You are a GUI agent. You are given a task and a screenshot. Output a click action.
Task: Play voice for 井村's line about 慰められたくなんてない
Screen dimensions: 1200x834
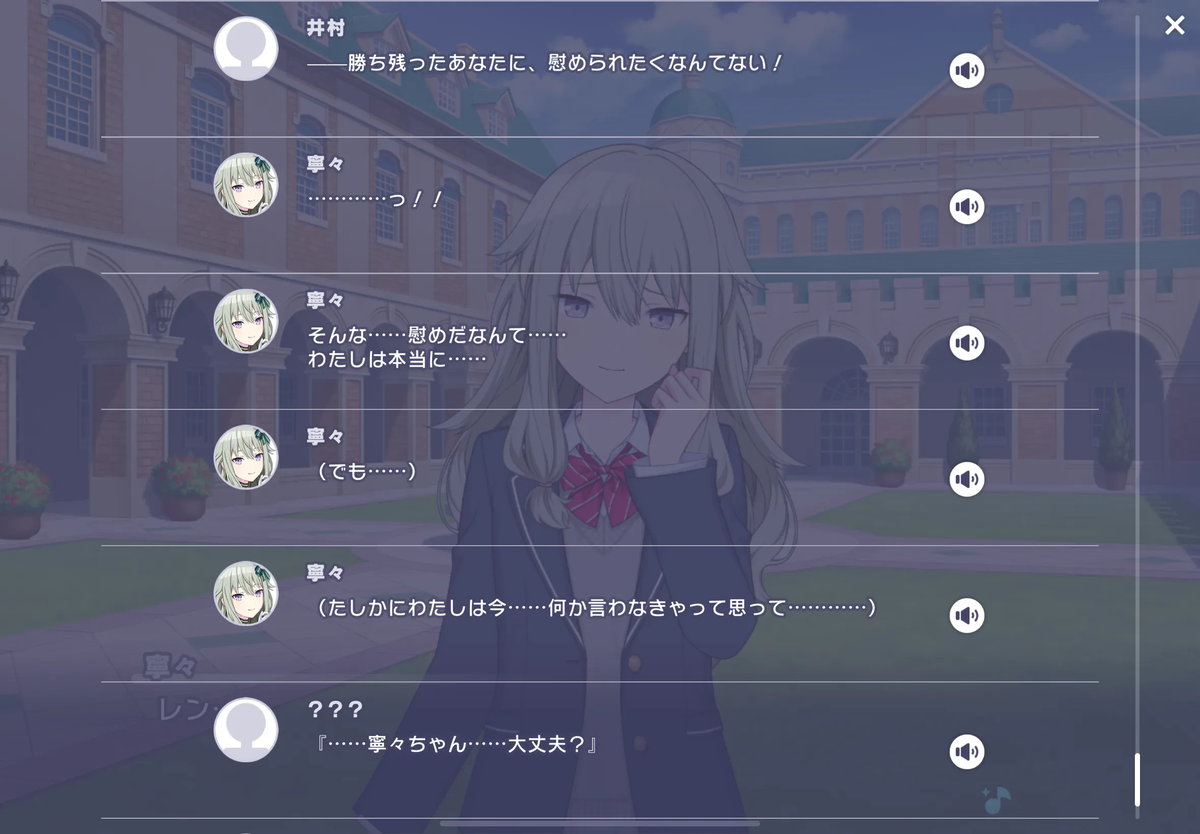point(967,71)
